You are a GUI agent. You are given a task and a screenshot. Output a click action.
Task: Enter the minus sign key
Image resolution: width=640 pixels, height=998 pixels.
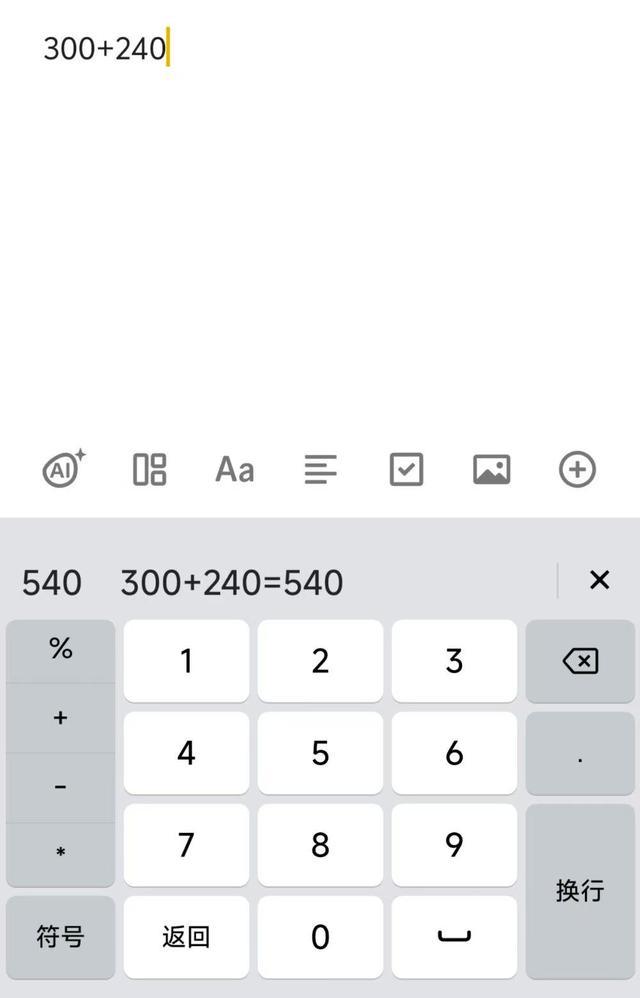point(61,787)
